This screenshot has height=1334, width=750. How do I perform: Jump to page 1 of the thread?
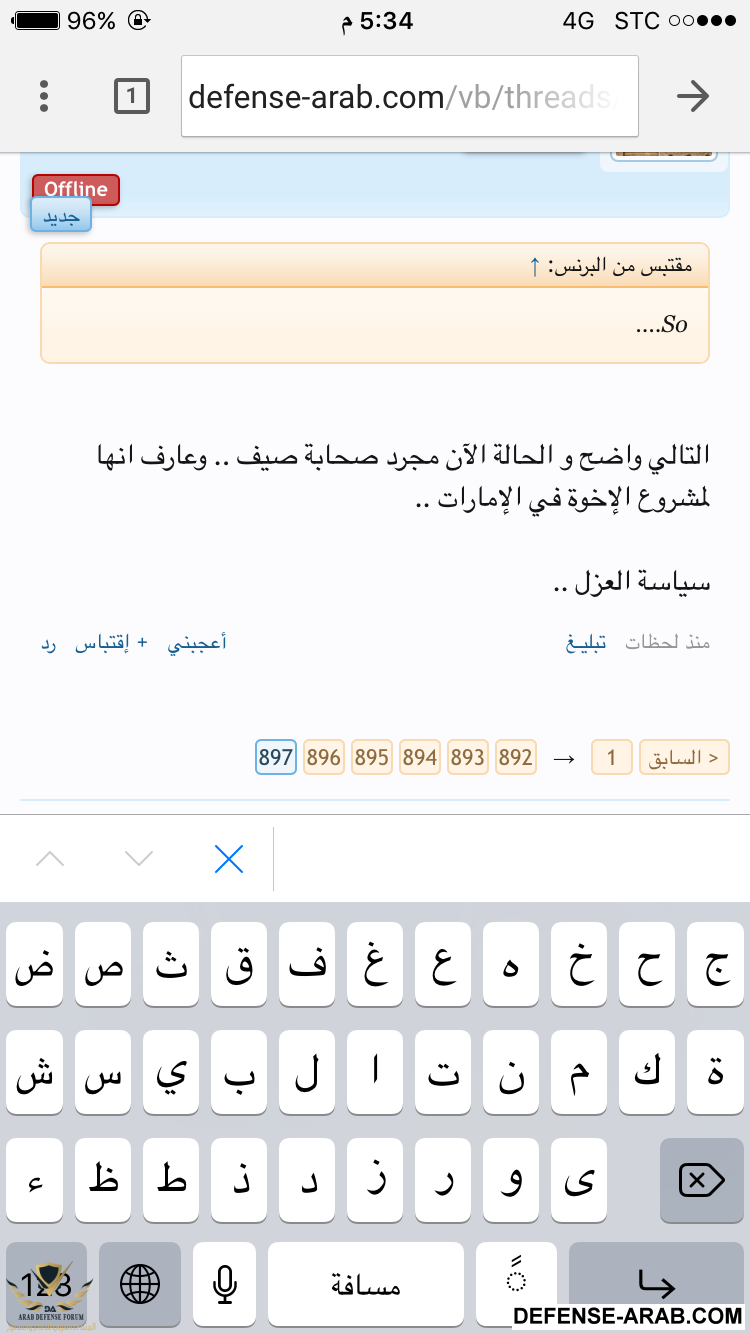pyautogui.click(x=612, y=758)
